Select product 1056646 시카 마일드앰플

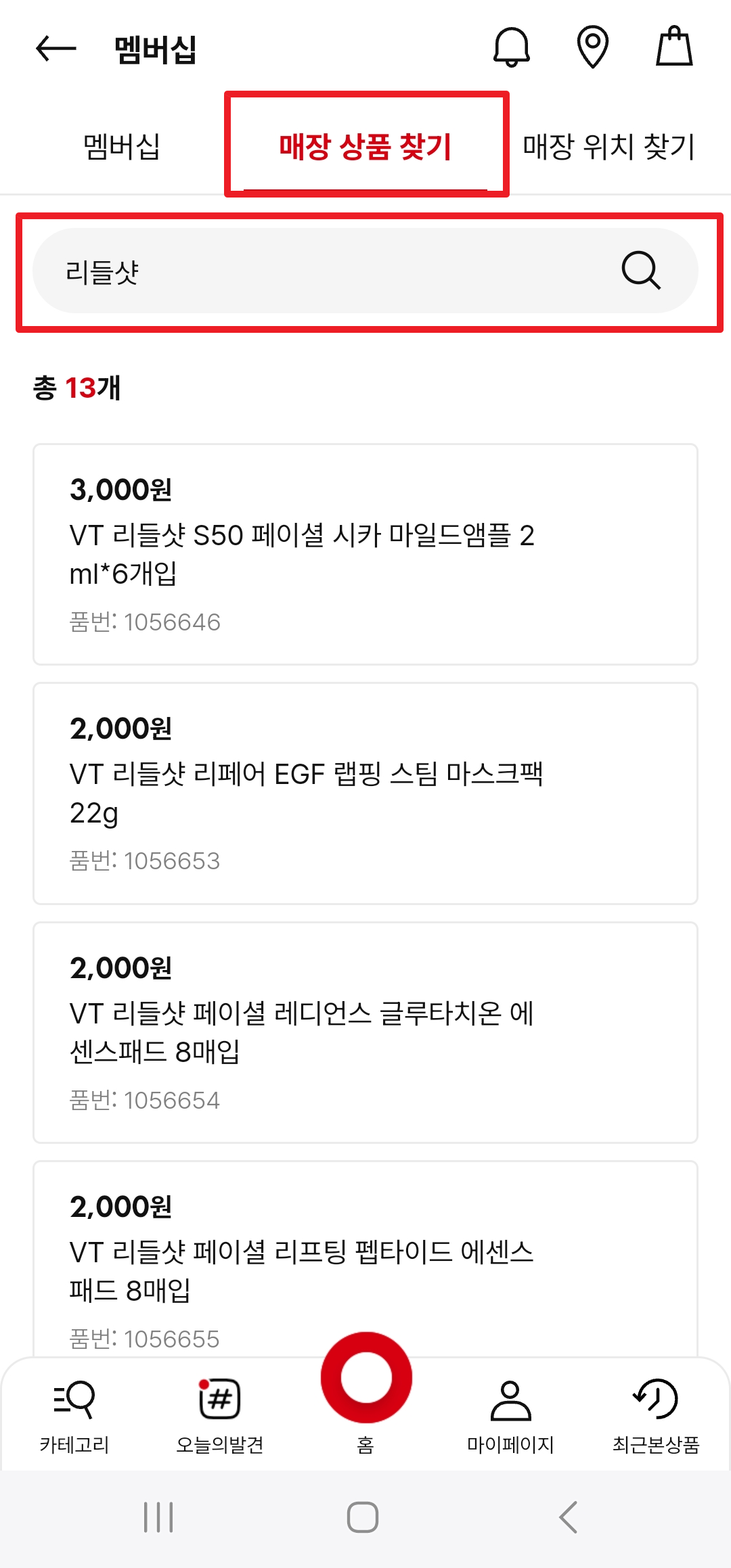tap(365, 551)
